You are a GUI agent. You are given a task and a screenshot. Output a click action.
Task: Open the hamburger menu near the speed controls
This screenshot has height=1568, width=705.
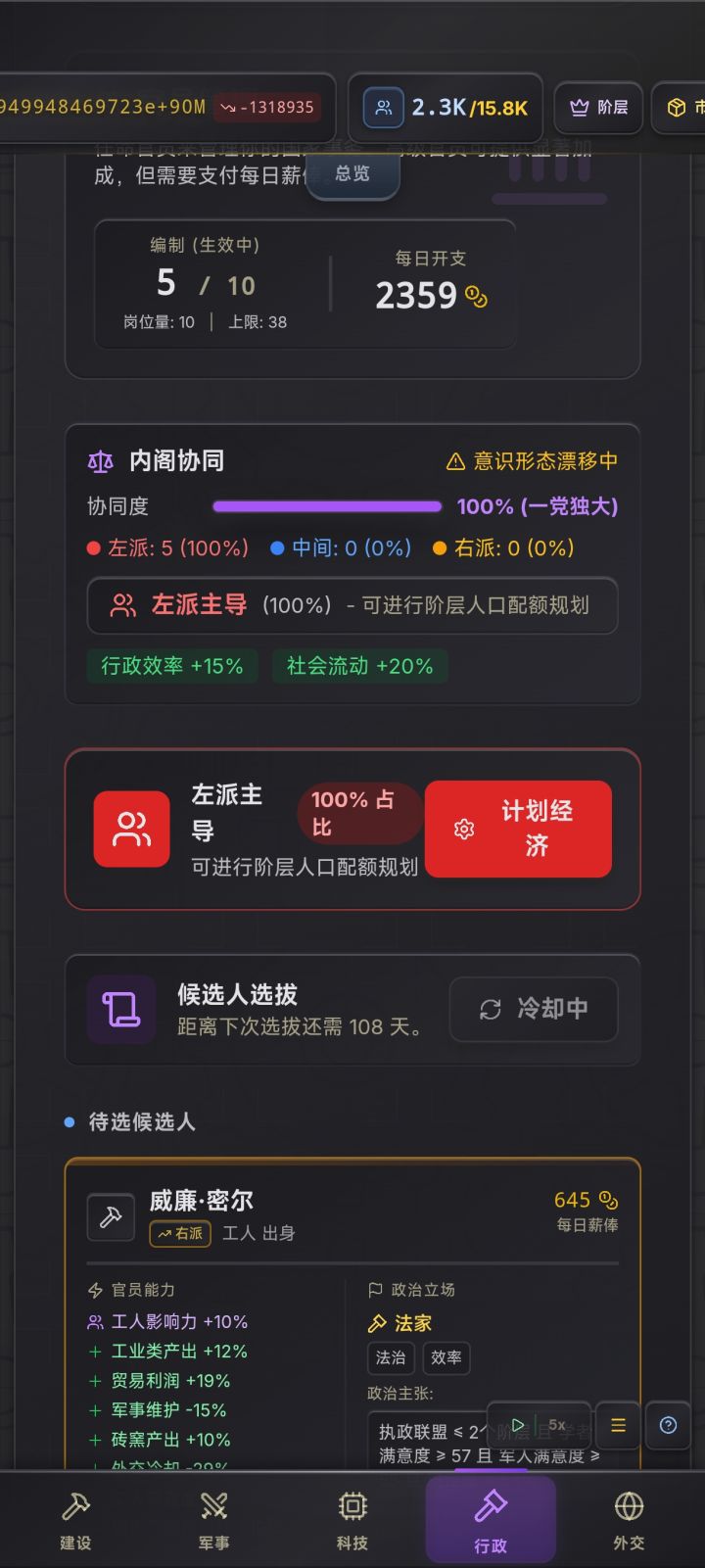[618, 1426]
